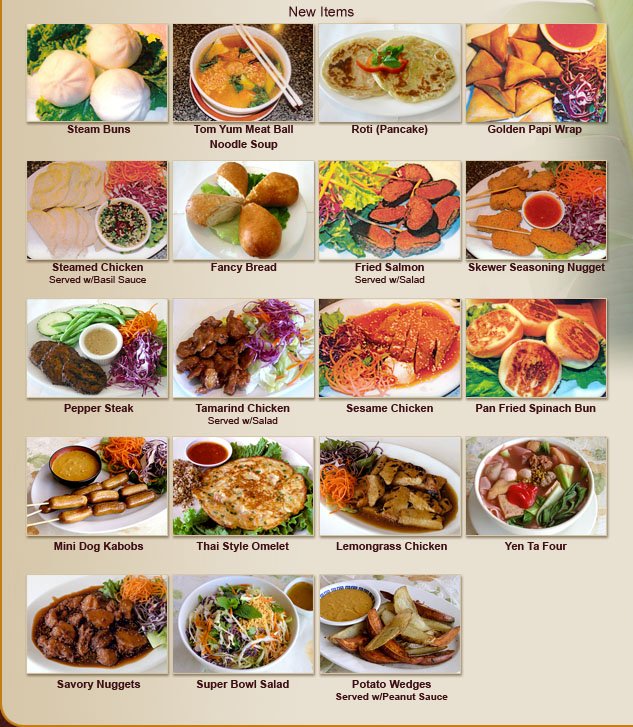View the Tamarind Chicken dish
The width and height of the screenshot is (633, 727).
tap(243, 348)
